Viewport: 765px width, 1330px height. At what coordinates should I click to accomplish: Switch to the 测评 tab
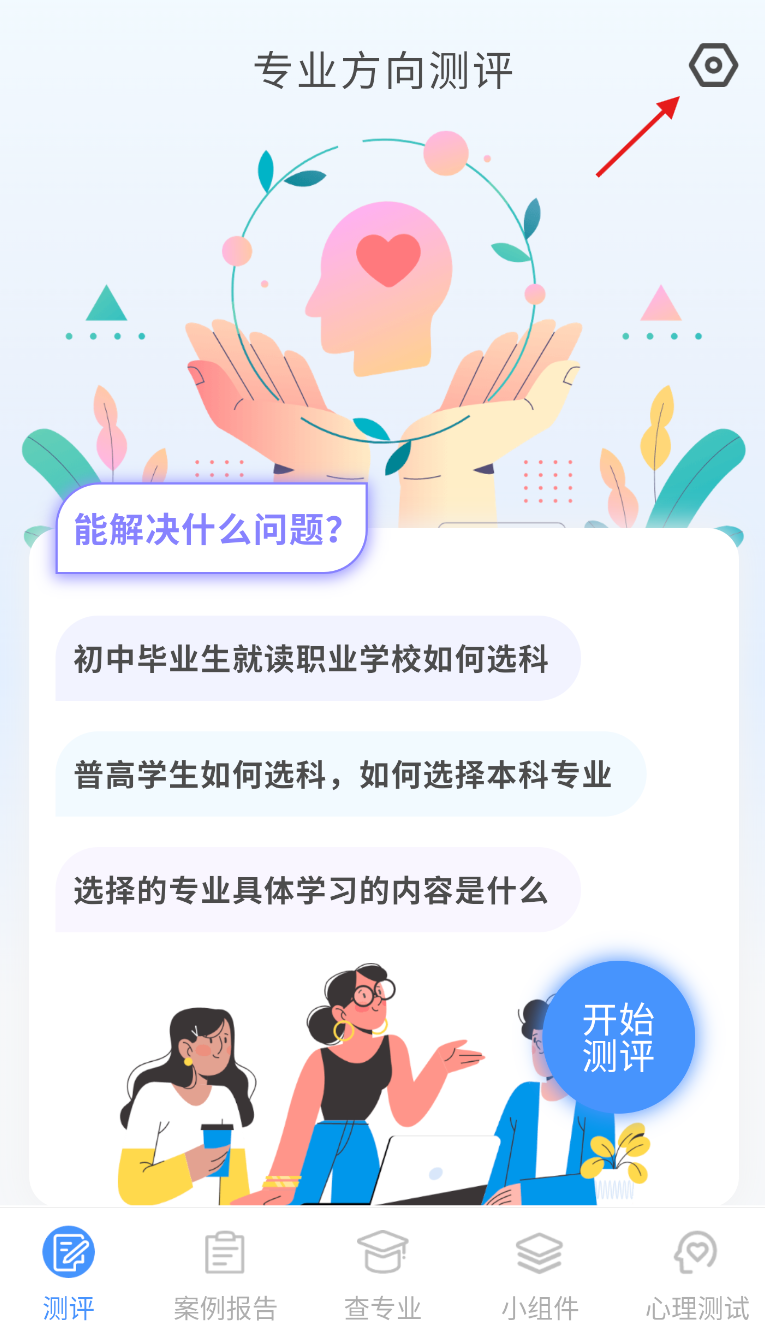pyautogui.click(x=68, y=1271)
